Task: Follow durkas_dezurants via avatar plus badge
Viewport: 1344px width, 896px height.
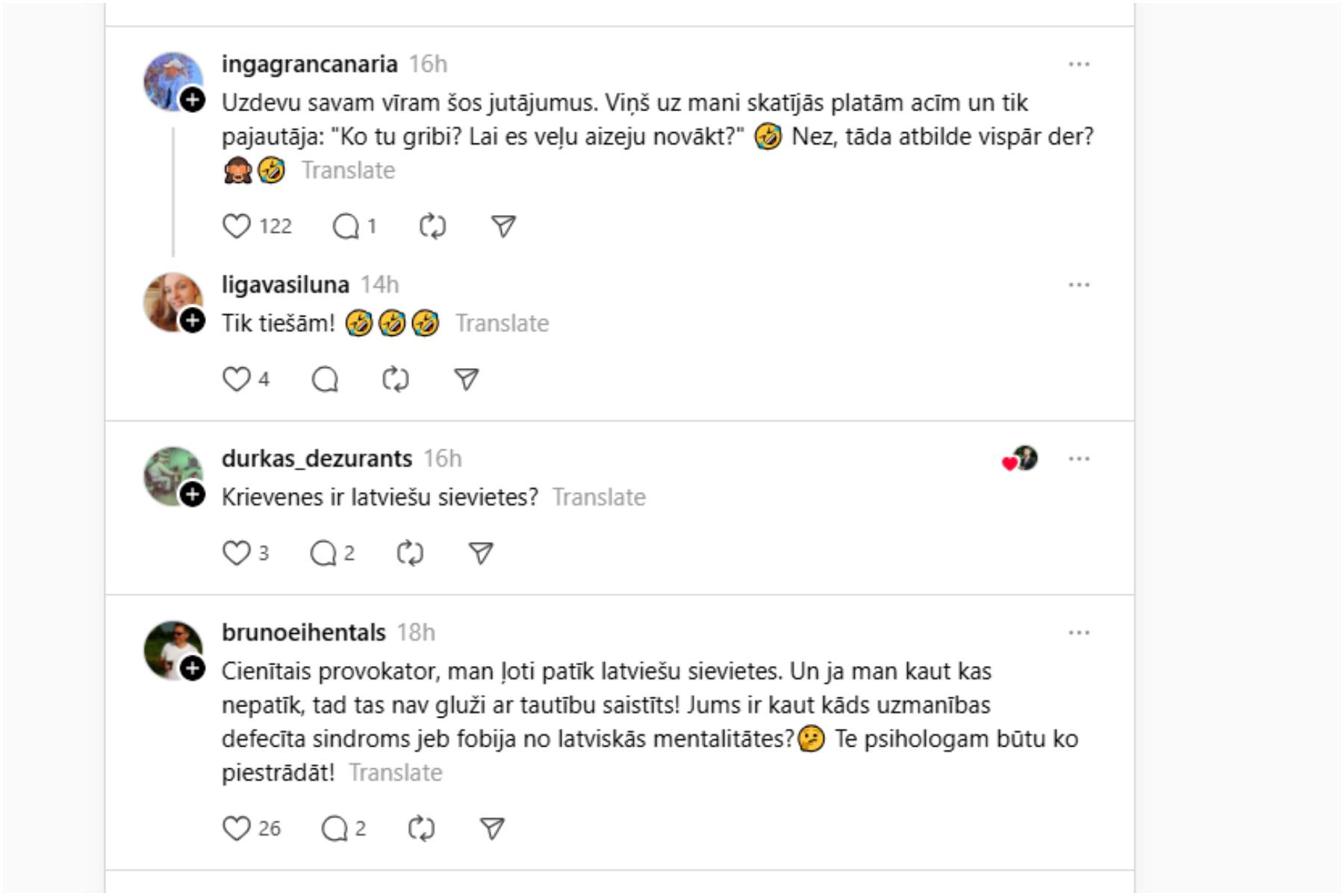Action: (193, 494)
